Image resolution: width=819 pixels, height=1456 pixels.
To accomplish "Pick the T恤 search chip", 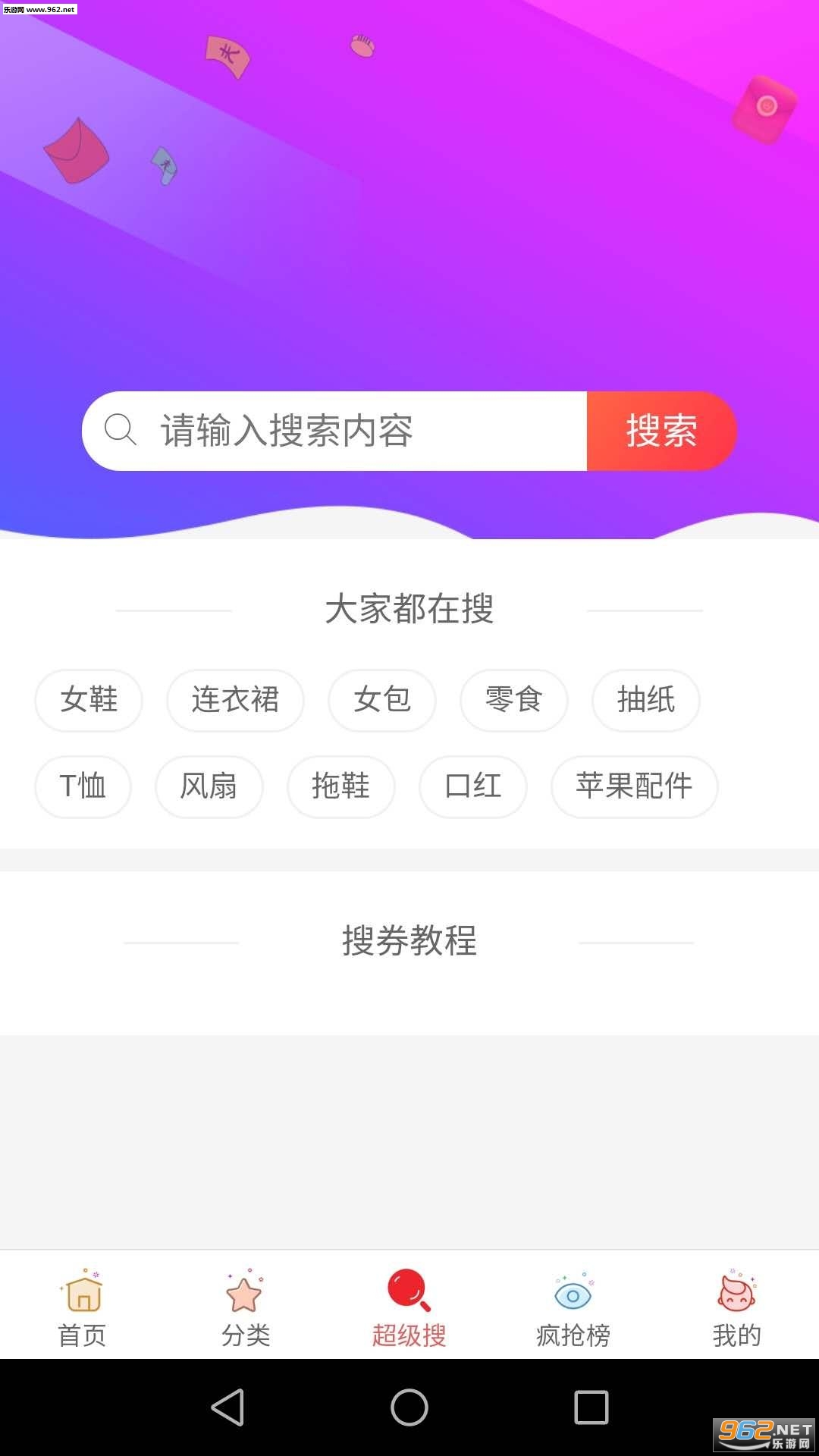I will tap(83, 786).
